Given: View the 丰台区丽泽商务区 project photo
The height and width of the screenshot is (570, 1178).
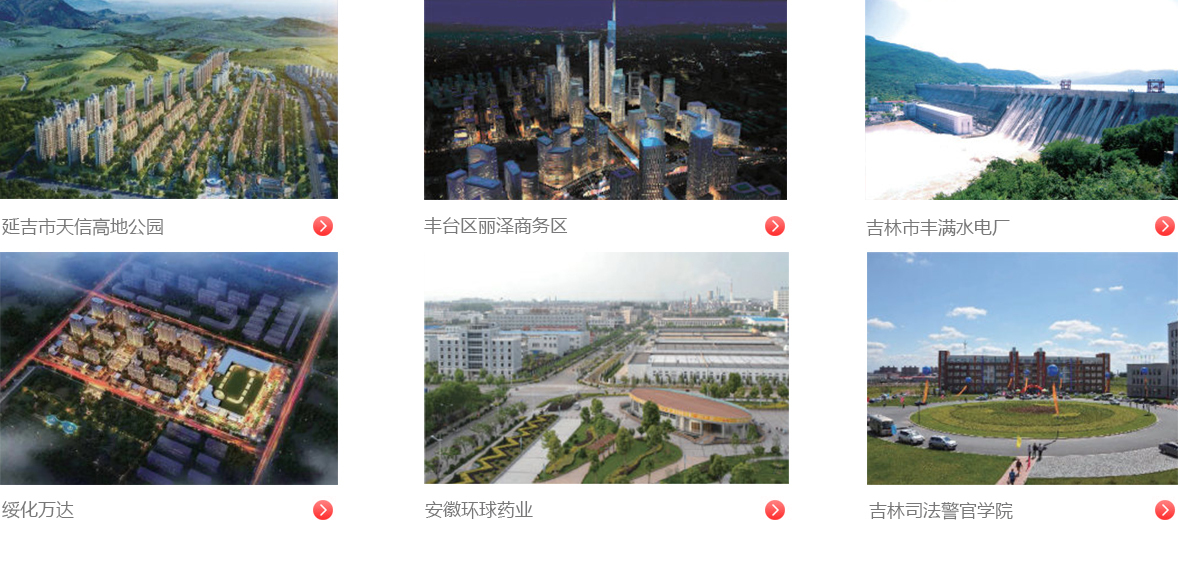Looking at the screenshot, I should click(x=605, y=99).
